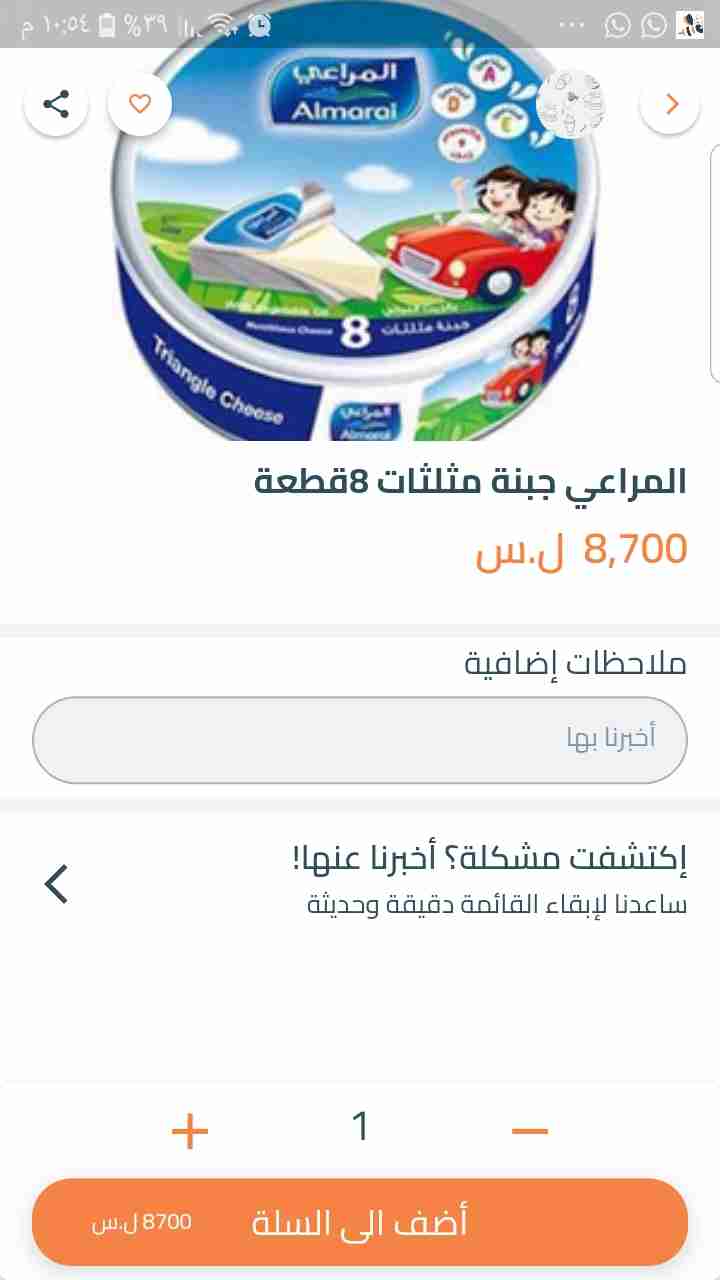
Task: Open the round store logo icon
Action: [x=570, y=104]
